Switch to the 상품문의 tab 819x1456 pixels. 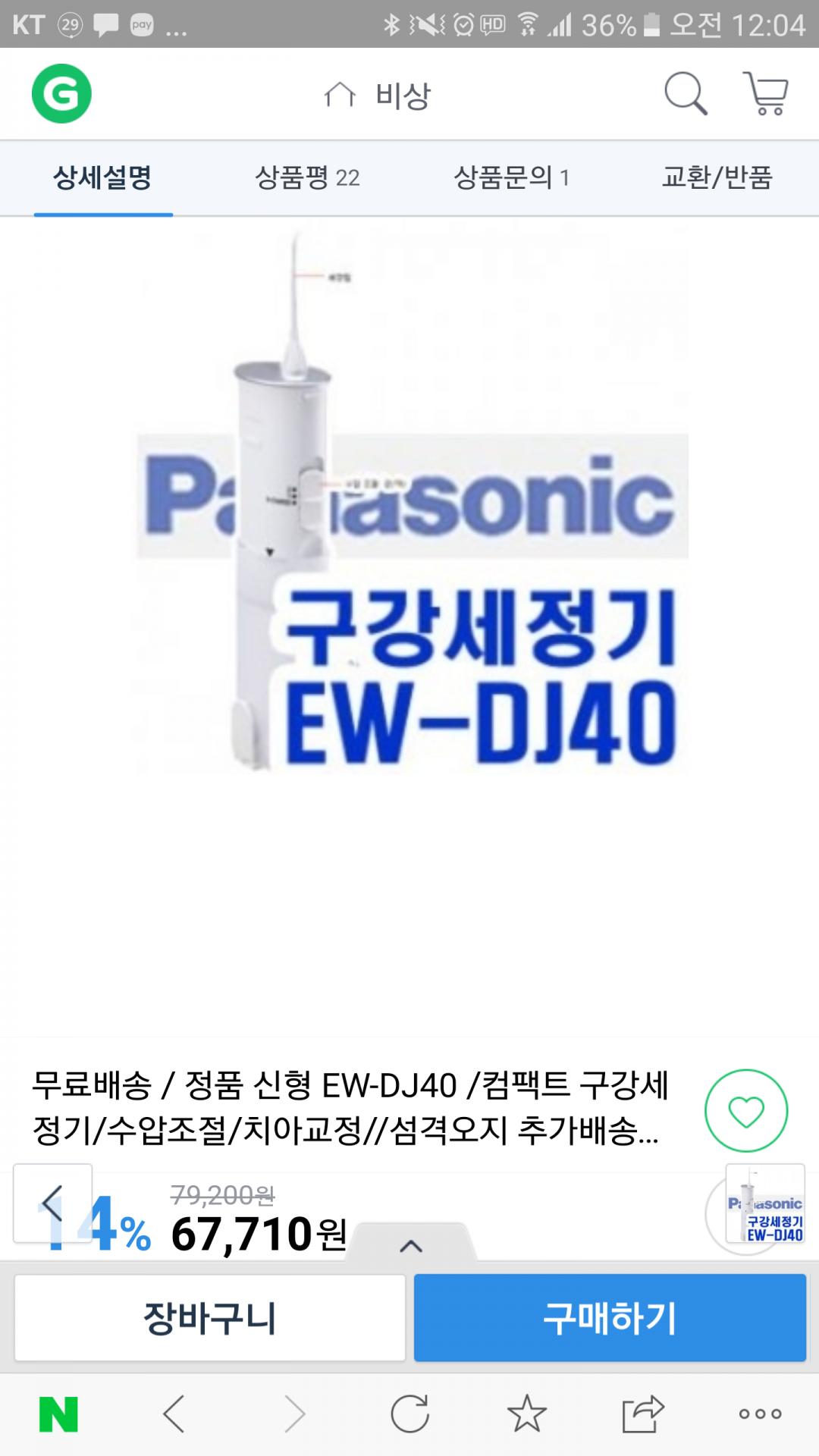[511, 178]
